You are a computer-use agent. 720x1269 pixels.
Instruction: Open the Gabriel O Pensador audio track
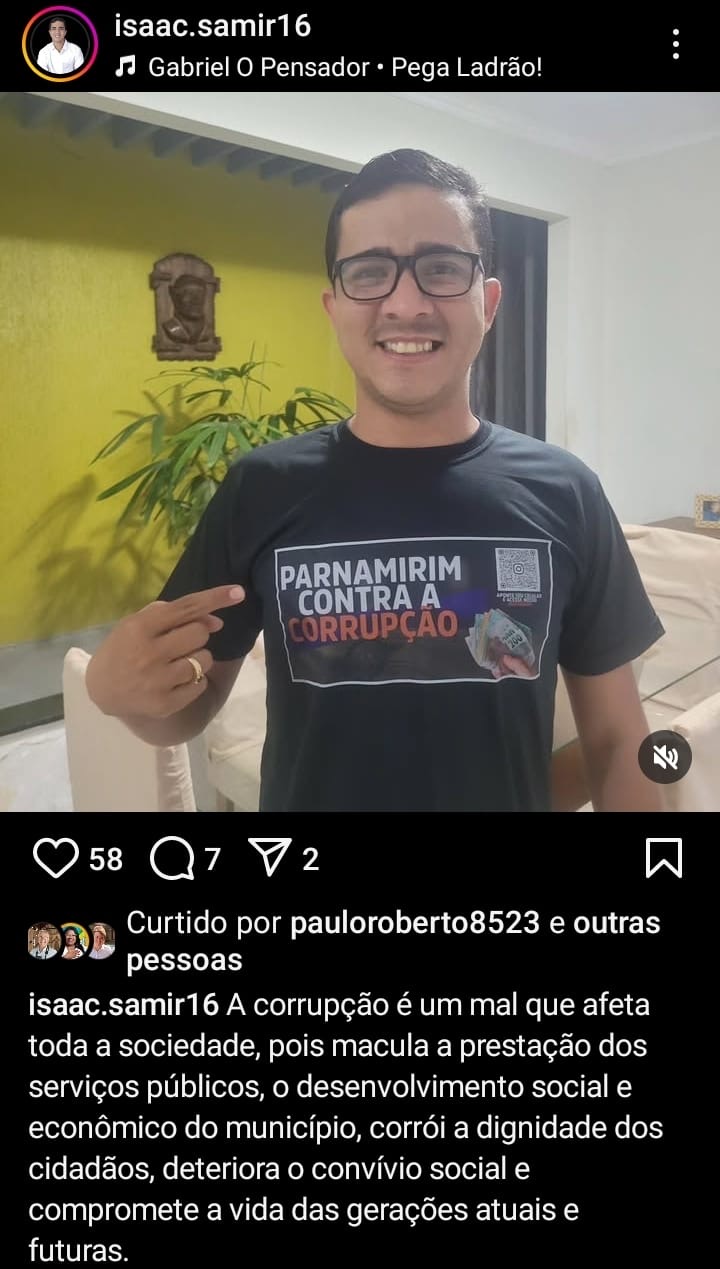coord(330,68)
